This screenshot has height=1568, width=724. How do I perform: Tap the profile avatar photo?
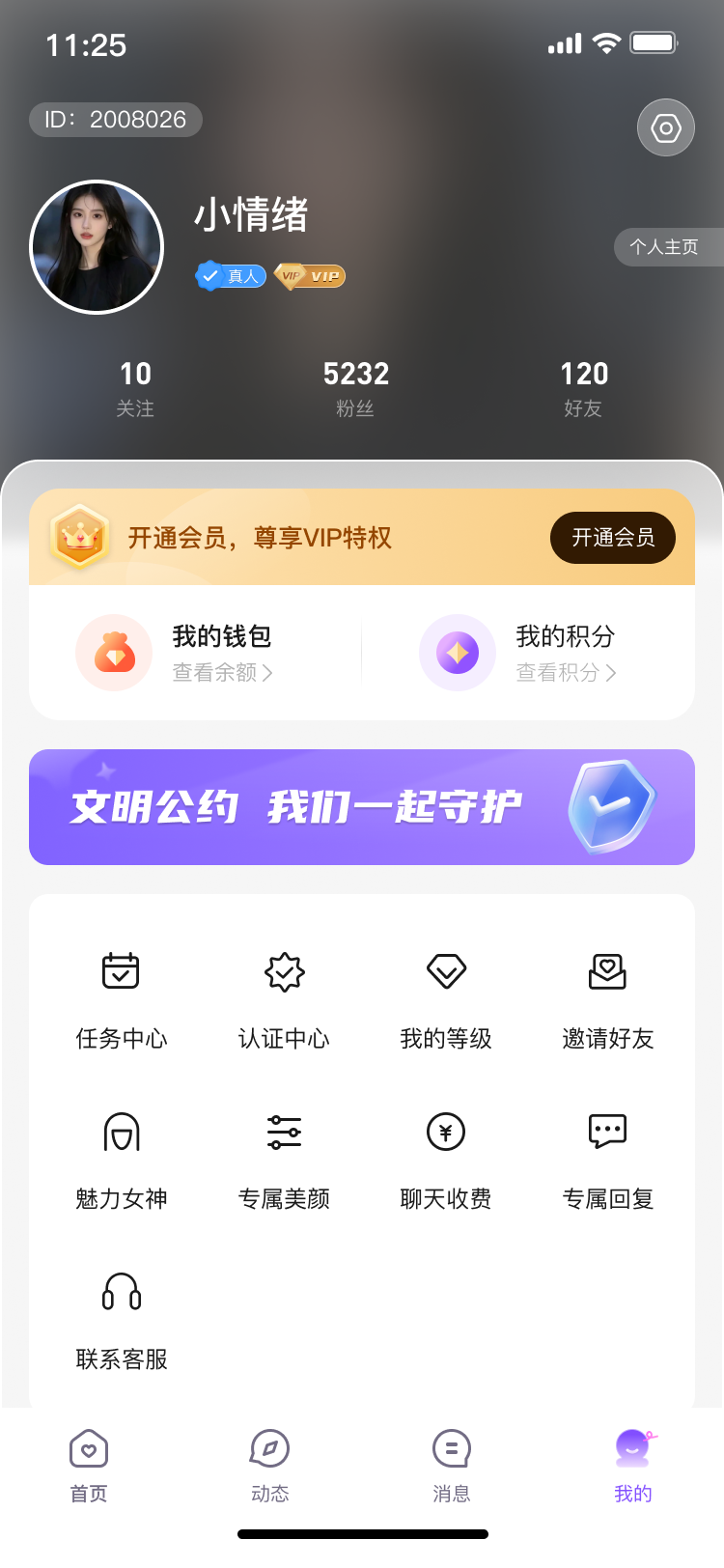click(97, 247)
